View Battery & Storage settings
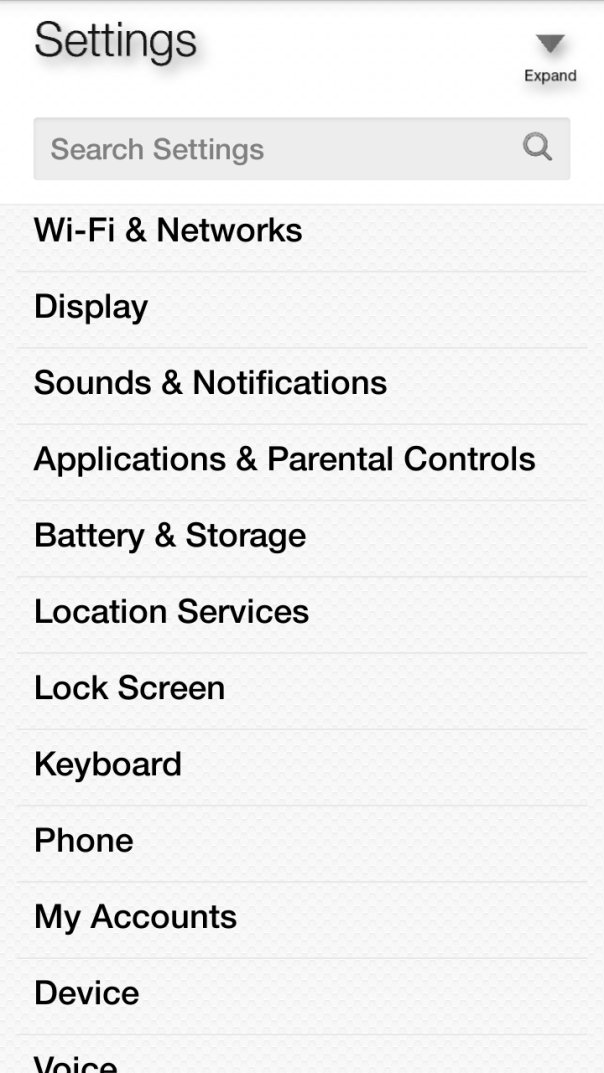 click(170, 535)
